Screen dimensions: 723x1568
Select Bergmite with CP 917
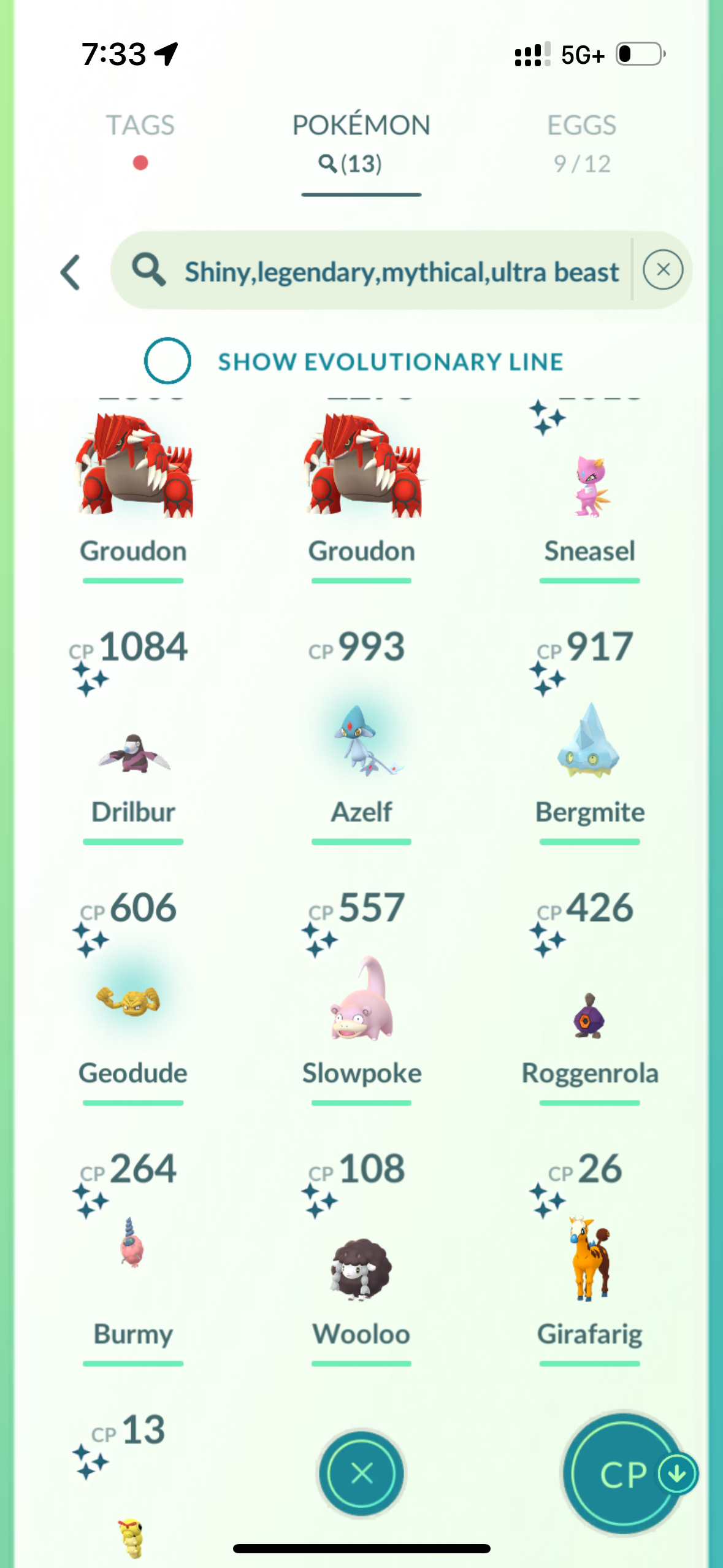[x=590, y=744]
